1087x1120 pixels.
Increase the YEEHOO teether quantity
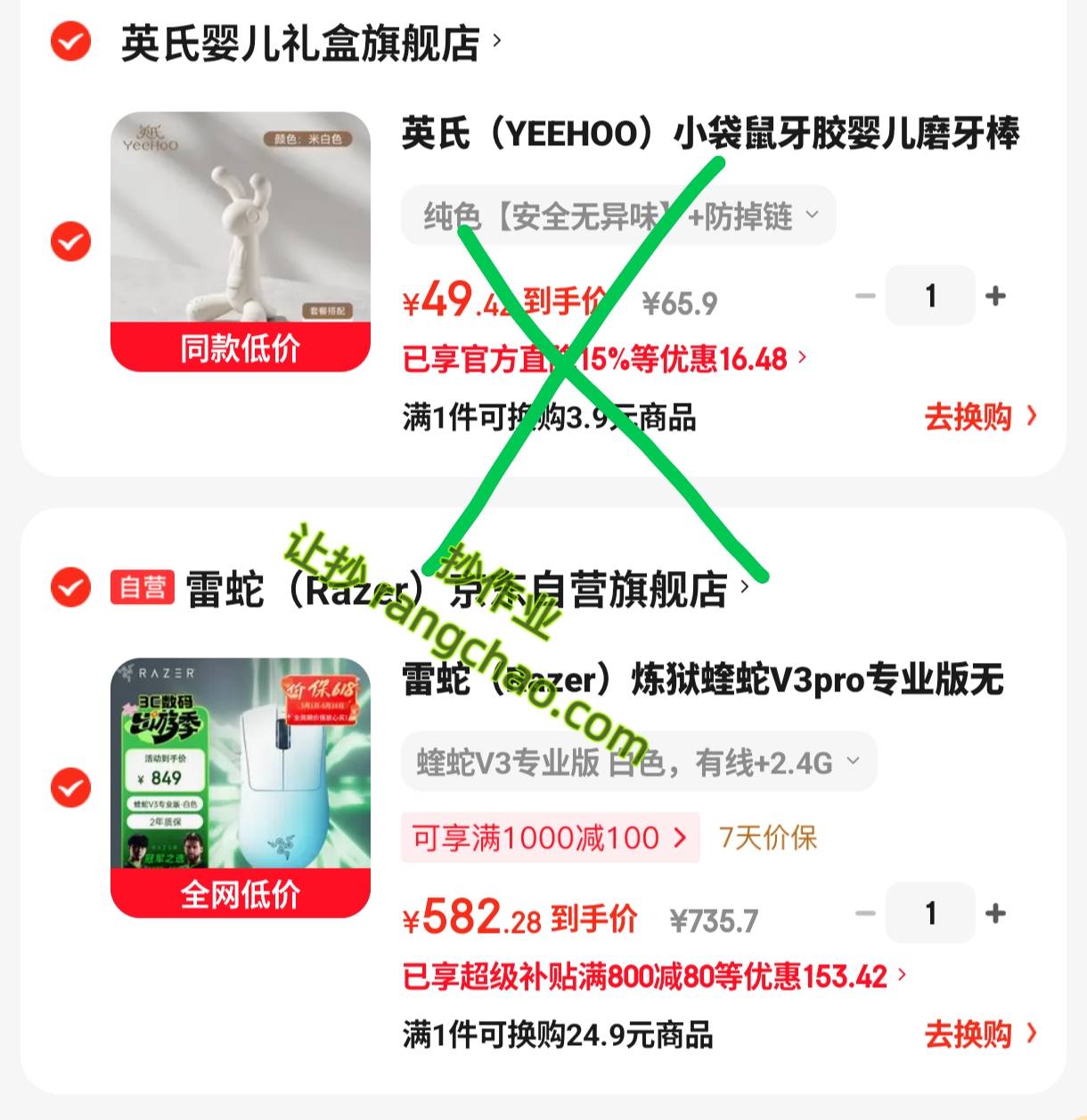pyautogui.click(x=996, y=296)
